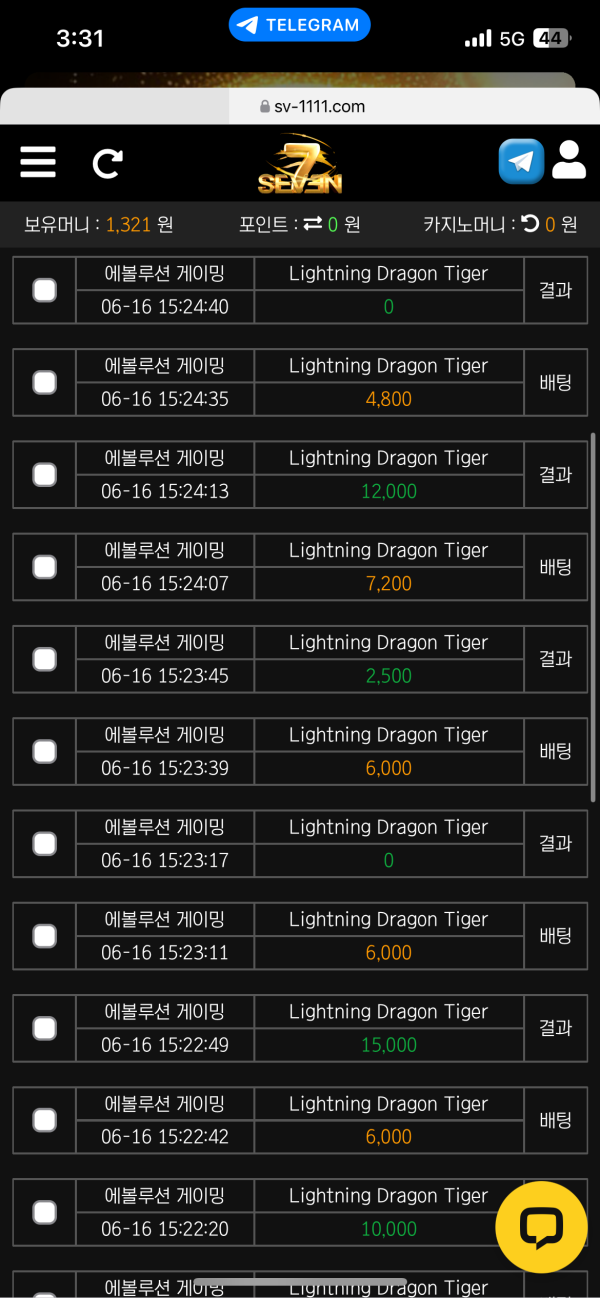Open the Telegram icon in header
Screen dimensions: 600x1298
[x=521, y=161]
